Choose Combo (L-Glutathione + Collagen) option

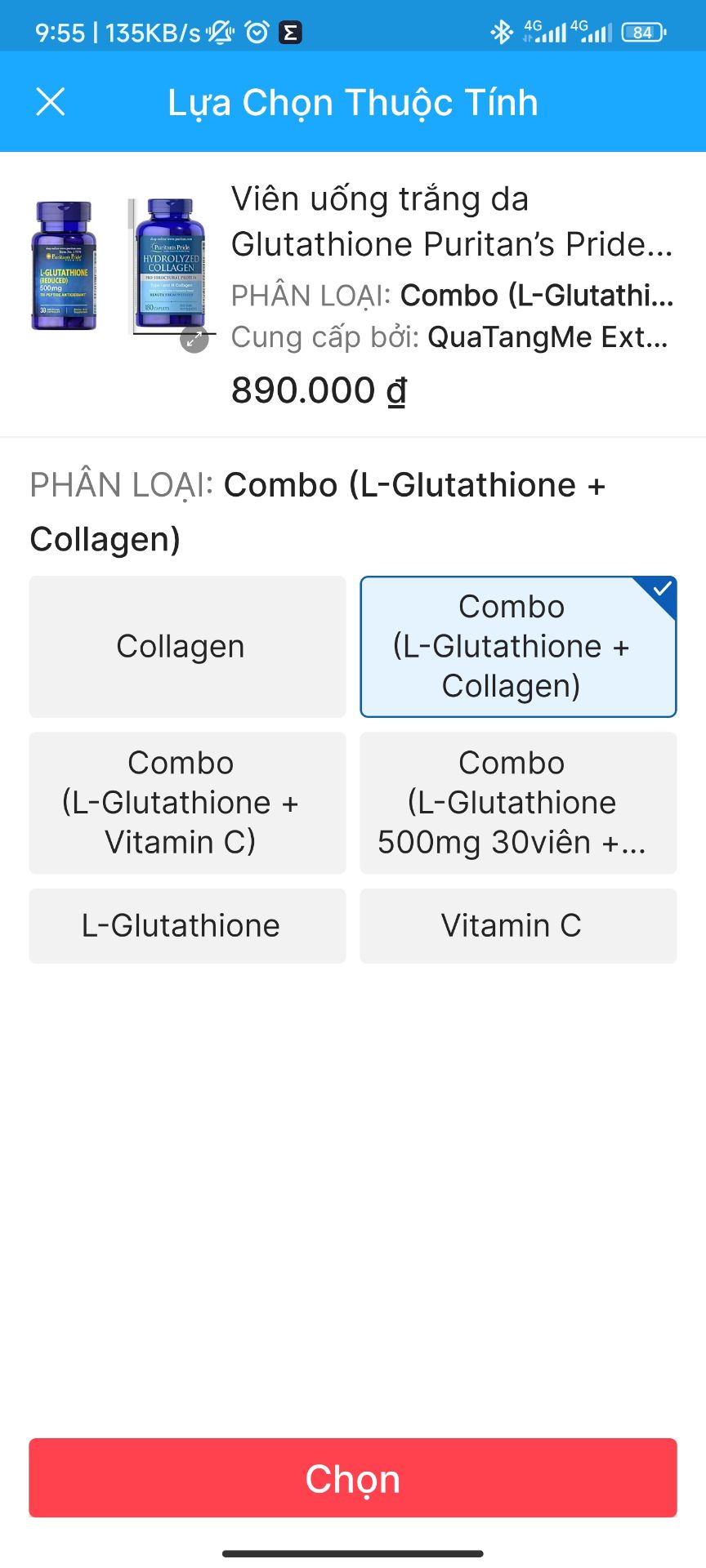pos(518,647)
